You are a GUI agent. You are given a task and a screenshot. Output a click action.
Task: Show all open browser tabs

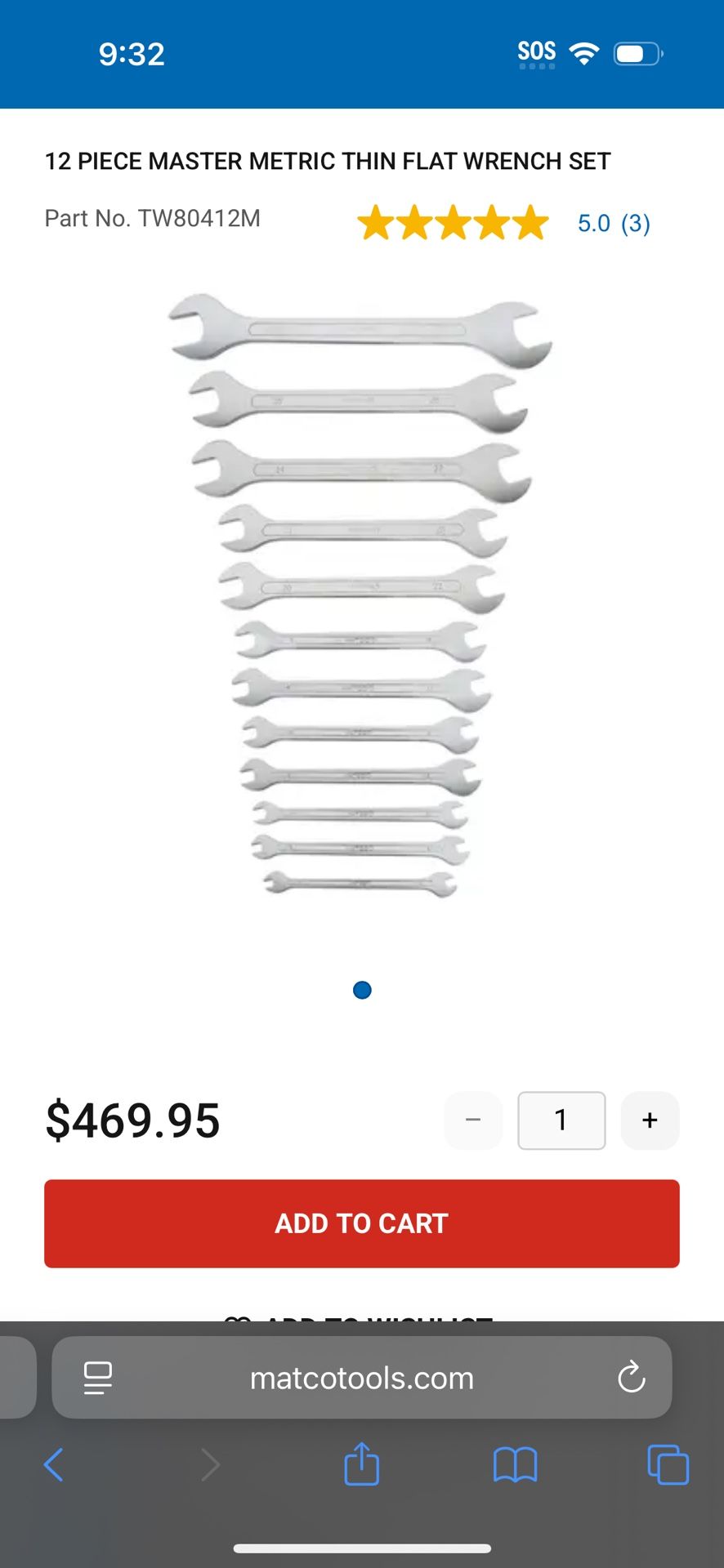coord(668,1465)
